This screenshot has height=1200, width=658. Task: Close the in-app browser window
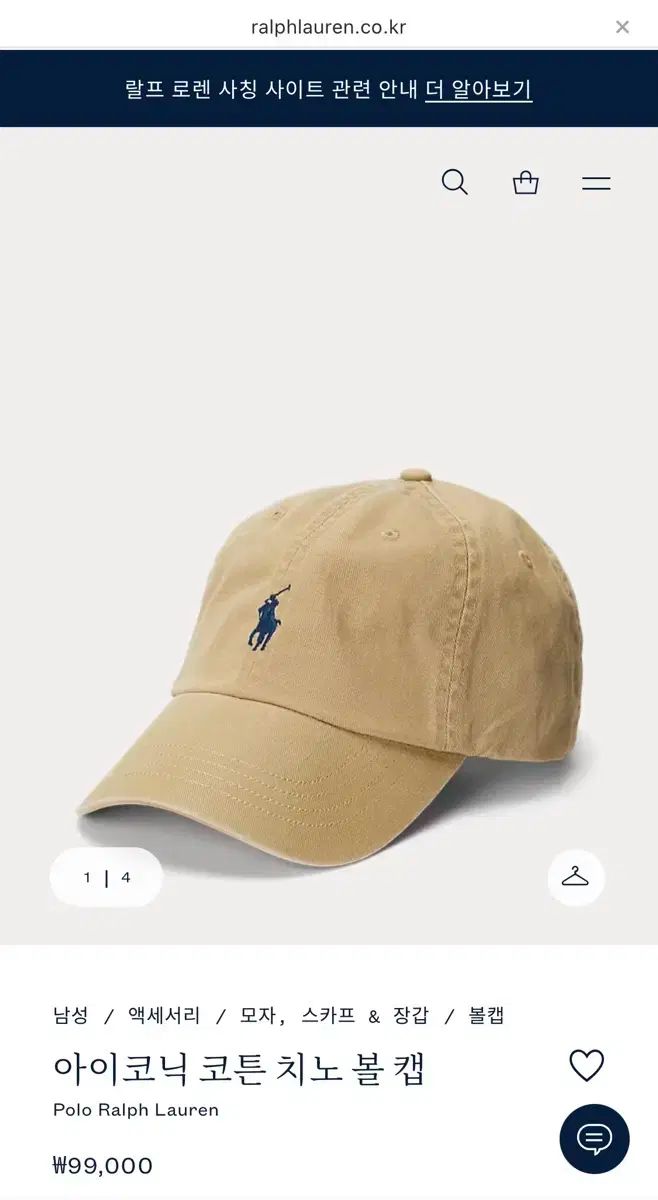622,27
